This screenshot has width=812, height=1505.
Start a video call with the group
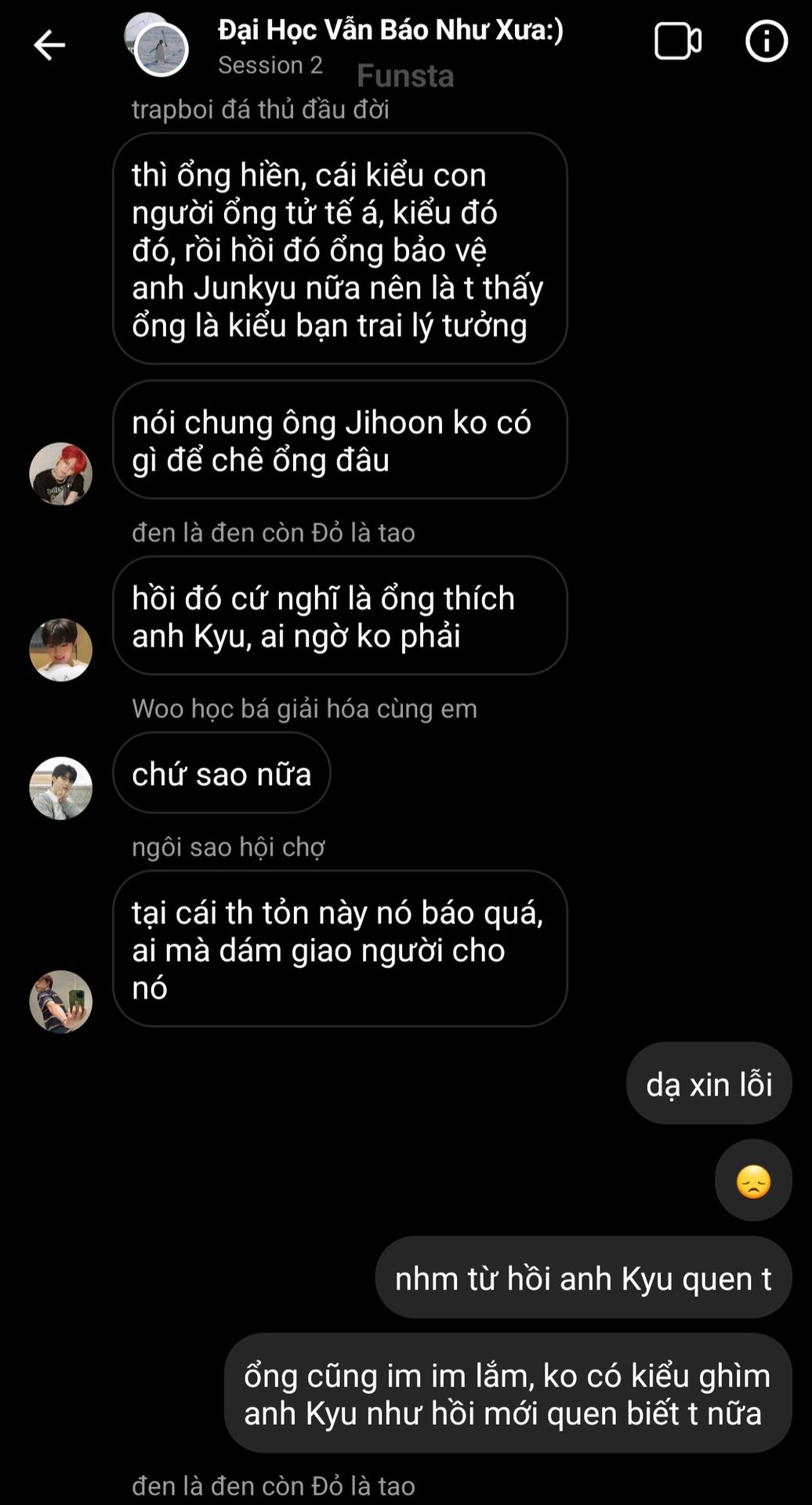(678, 42)
